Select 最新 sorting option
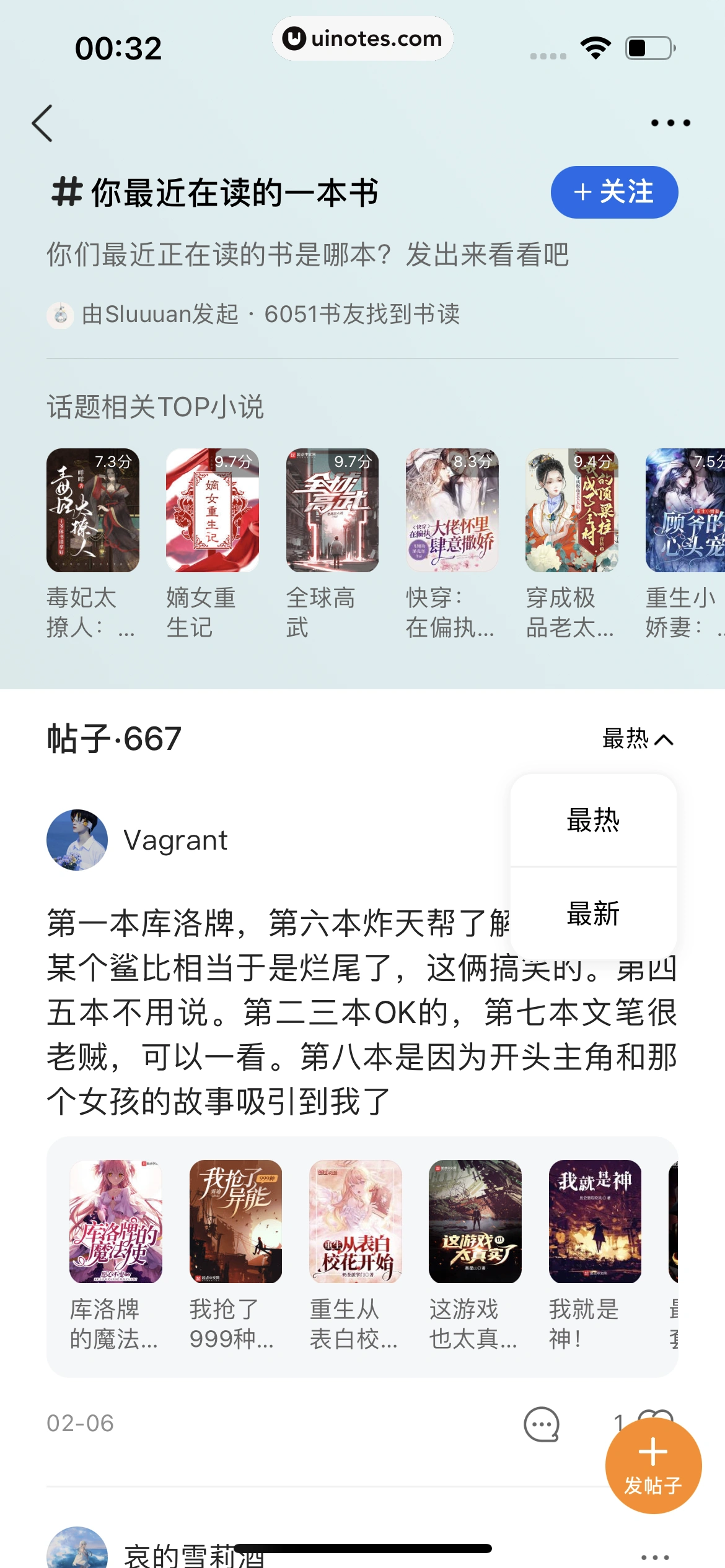Viewport: 725px width, 1568px height. 593,913
